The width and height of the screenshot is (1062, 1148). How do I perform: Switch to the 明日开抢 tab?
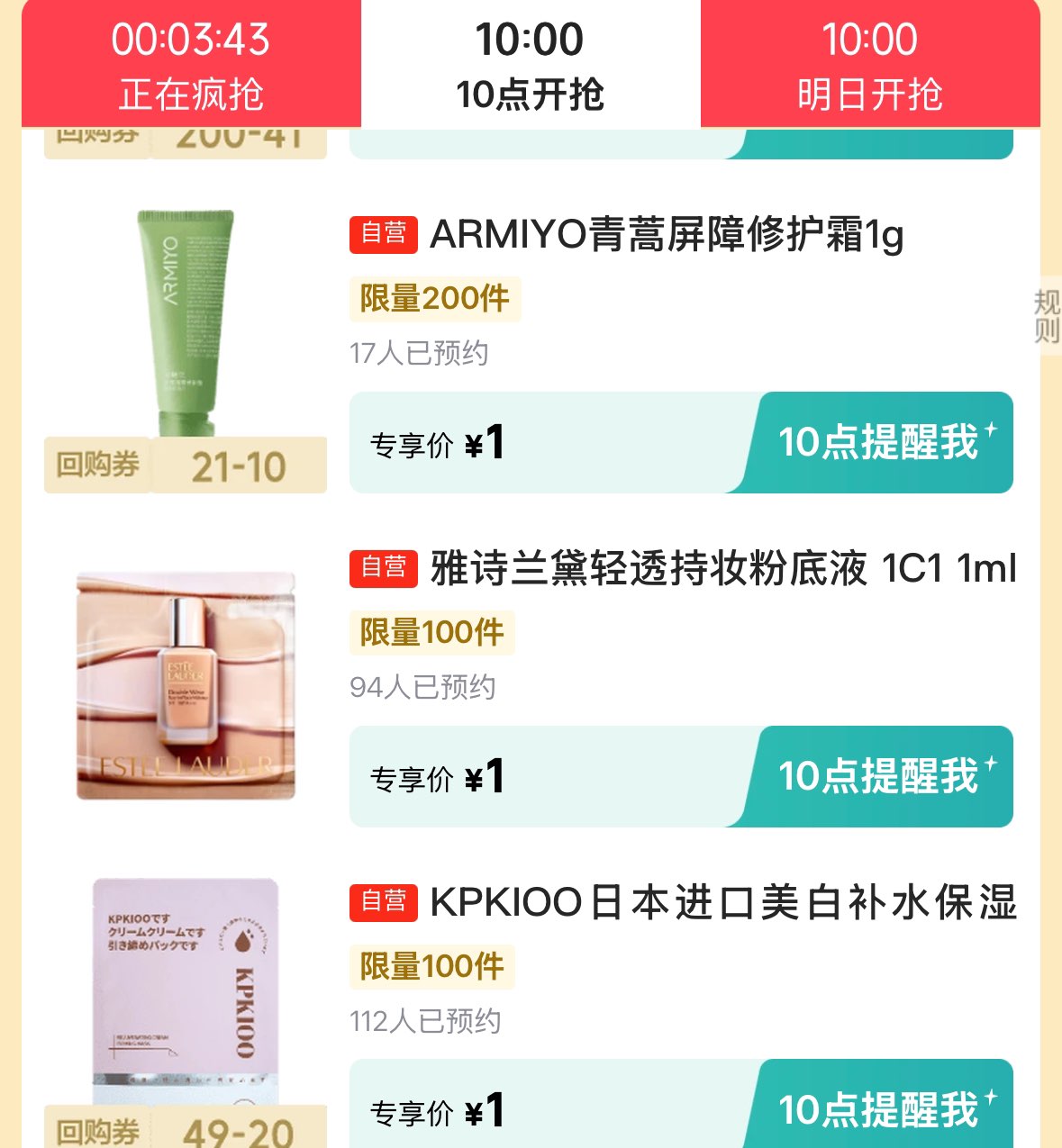click(x=870, y=65)
